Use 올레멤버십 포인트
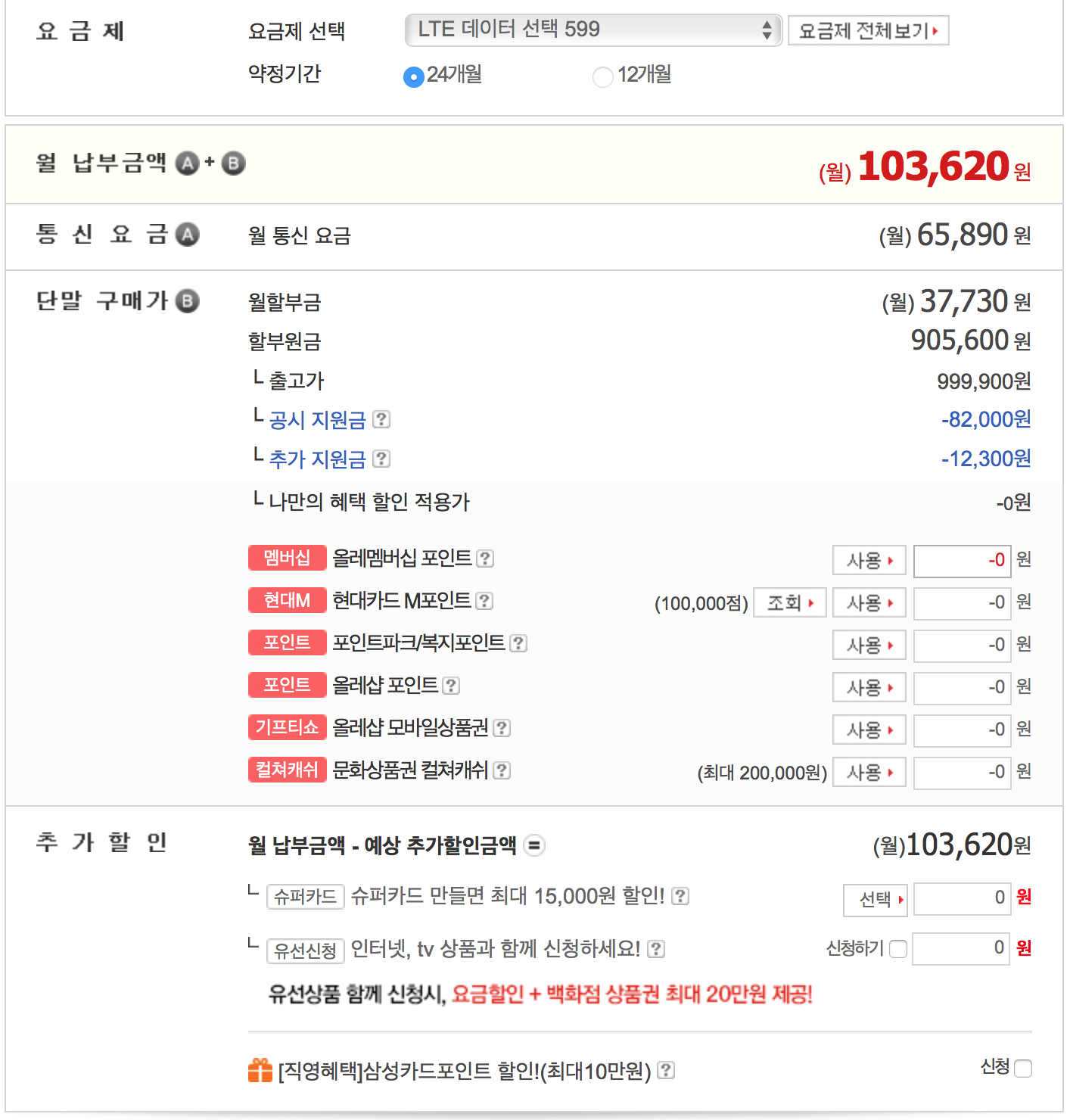The image size is (1070, 1120). click(x=869, y=561)
